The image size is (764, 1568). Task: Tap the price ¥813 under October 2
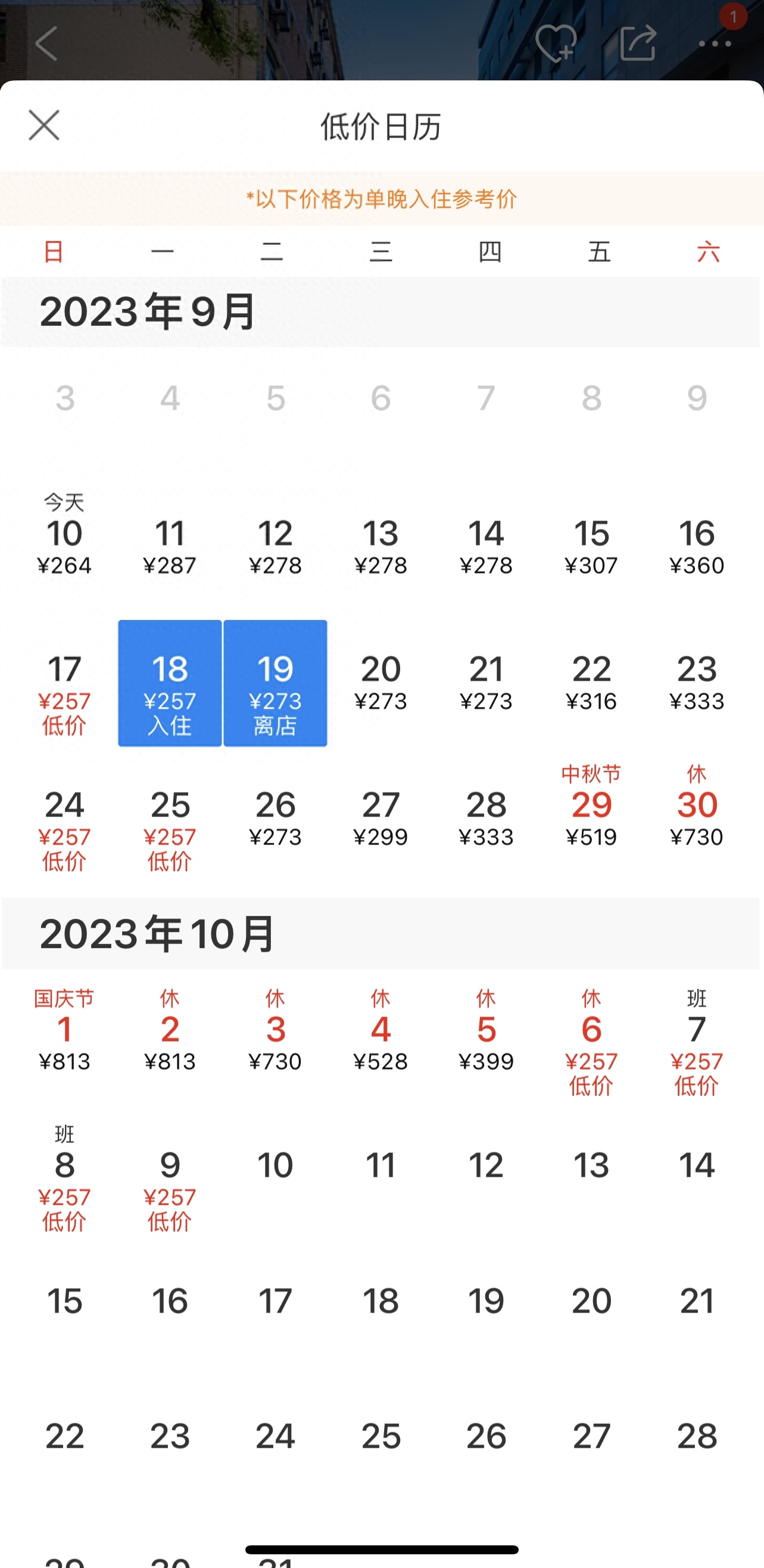pyautogui.click(x=170, y=1062)
